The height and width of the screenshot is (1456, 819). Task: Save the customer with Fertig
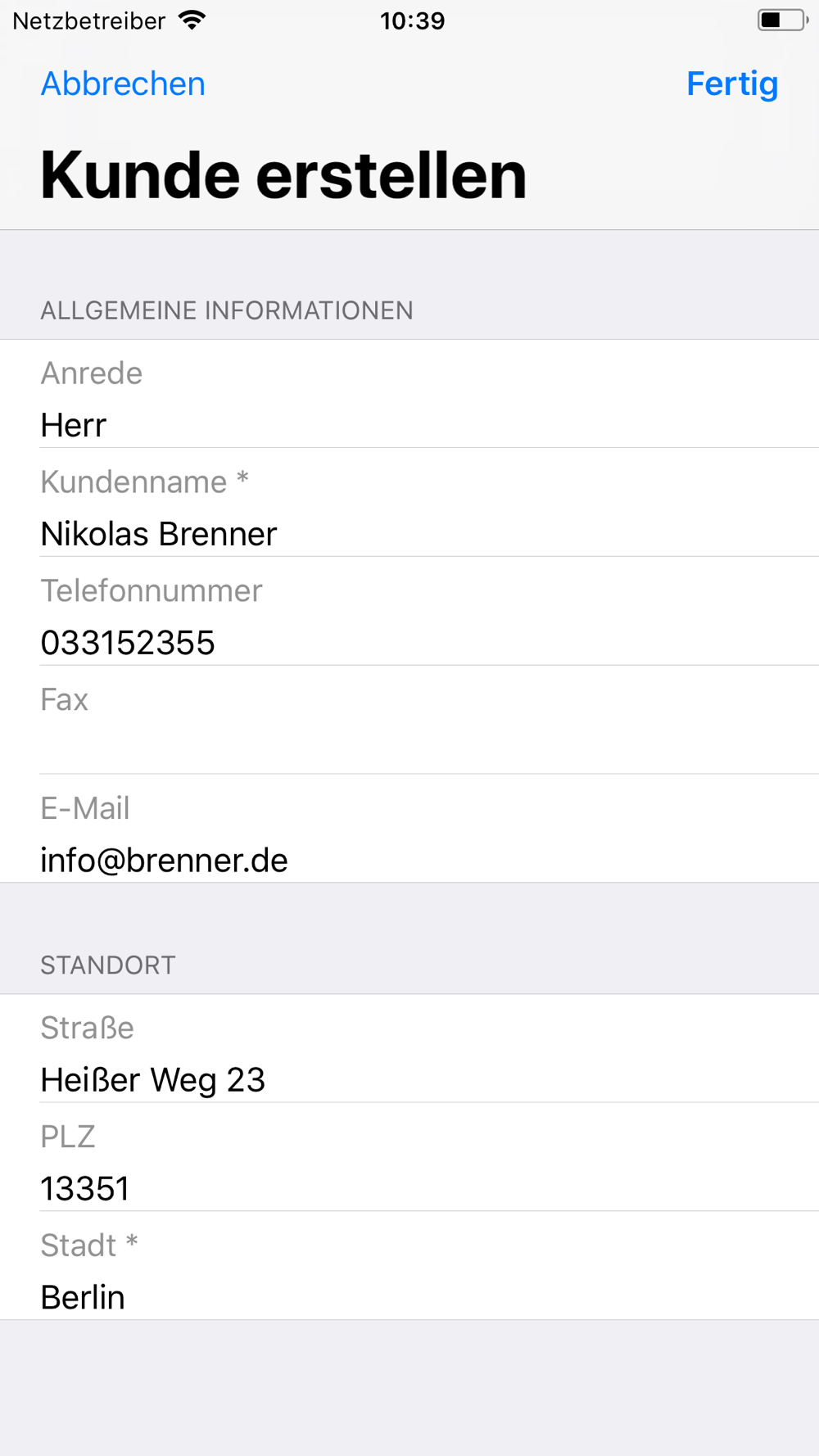point(732,84)
